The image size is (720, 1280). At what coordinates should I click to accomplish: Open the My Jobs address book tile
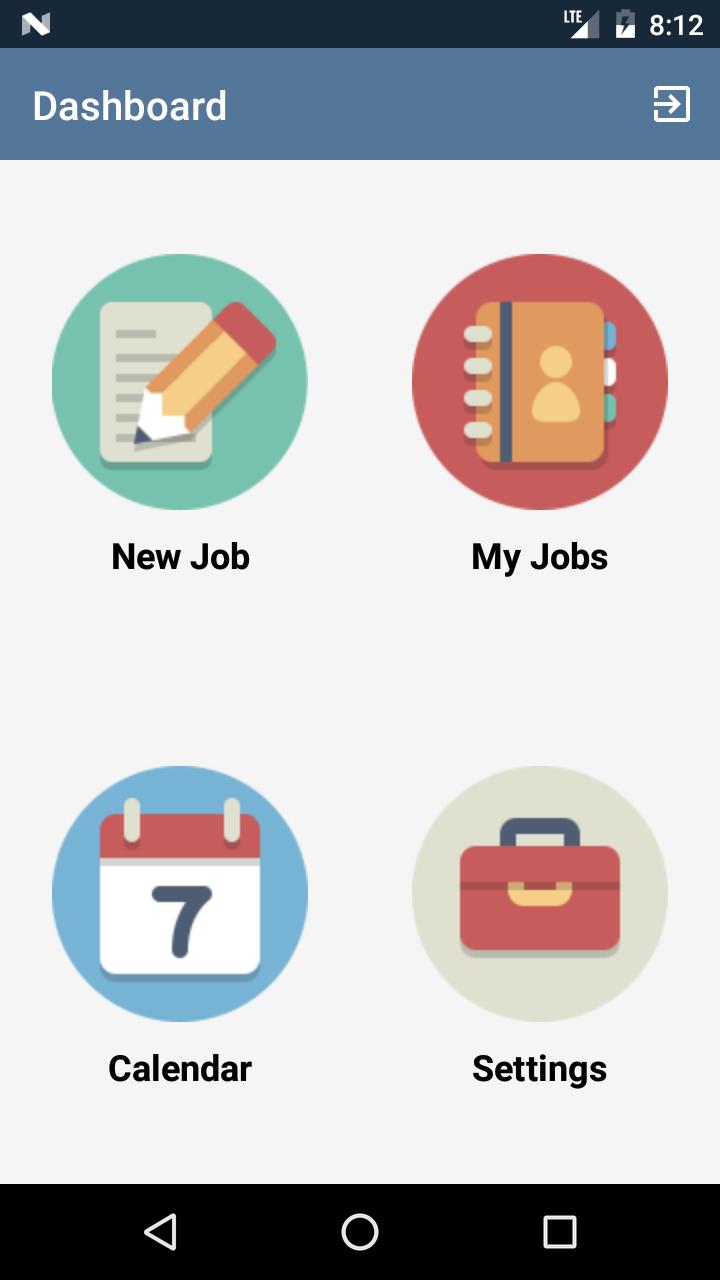(x=540, y=382)
